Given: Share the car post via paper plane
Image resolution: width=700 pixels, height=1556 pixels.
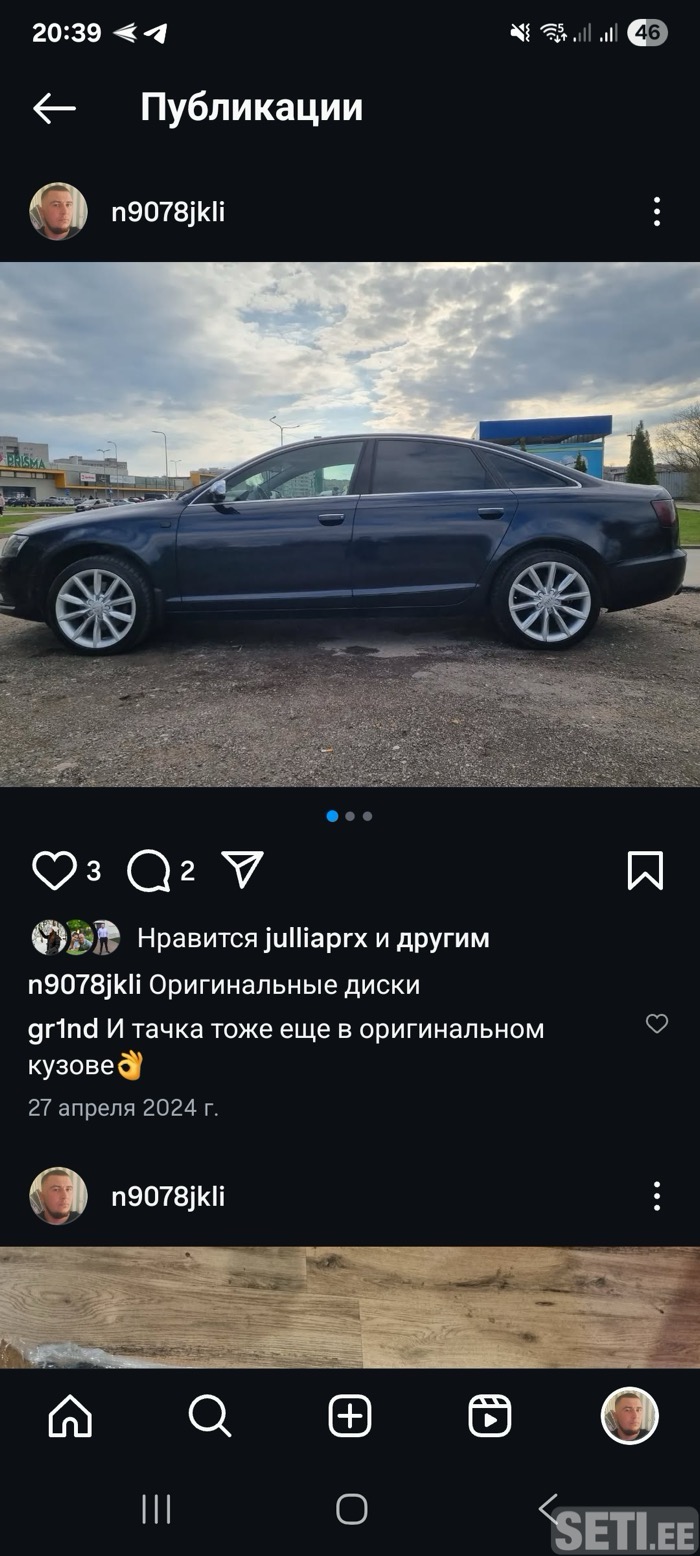Looking at the screenshot, I should [242, 870].
